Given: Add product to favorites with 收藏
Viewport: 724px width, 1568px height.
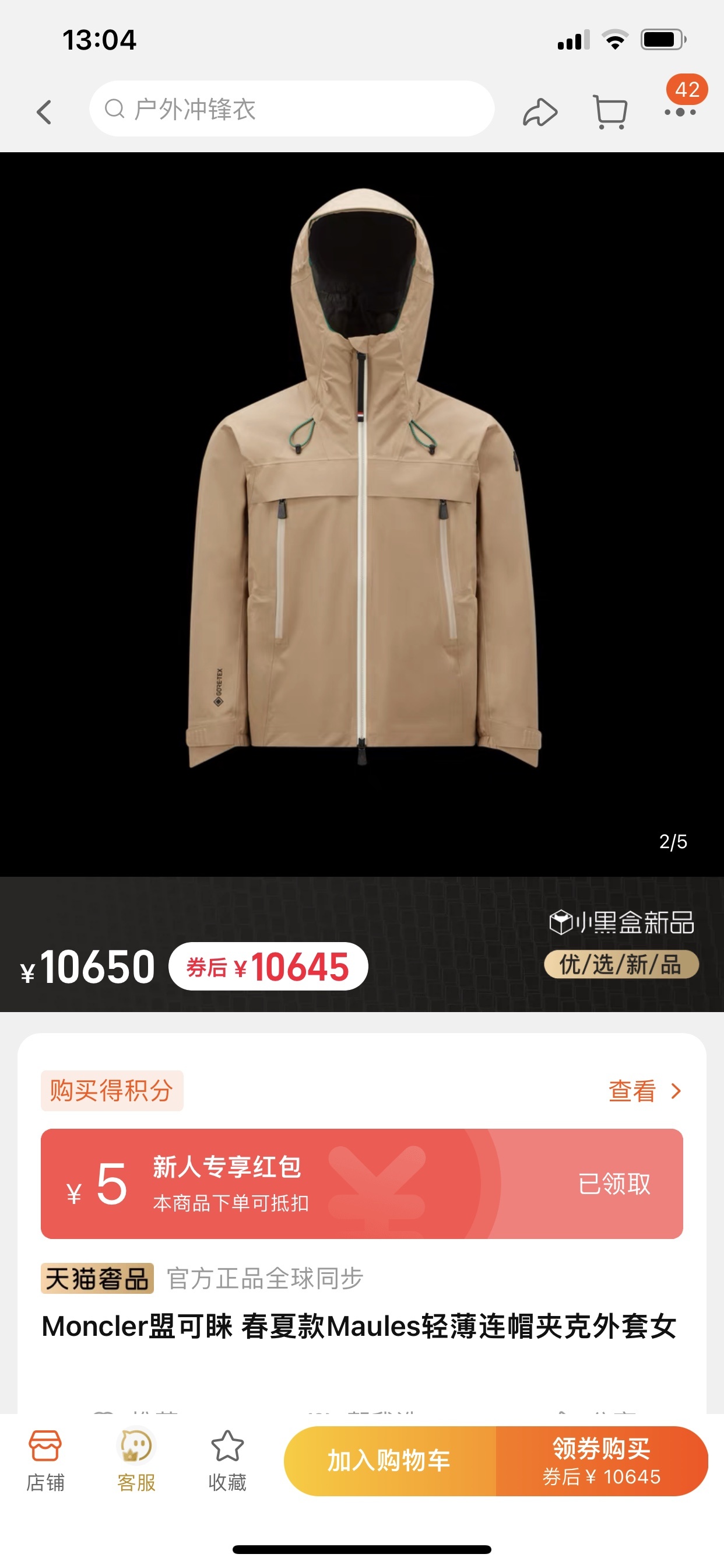Looking at the screenshot, I should (227, 1459).
